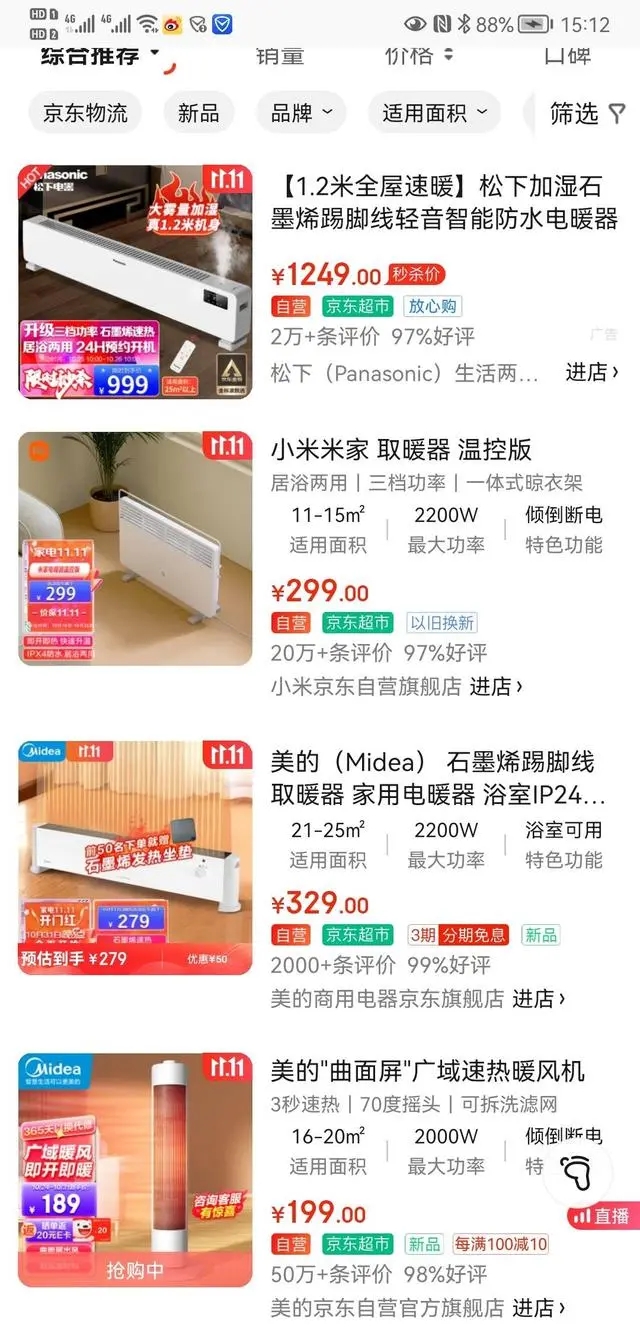
Task: Expand the 品牌 filter dropdown
Action: click(x=301, y=113)
